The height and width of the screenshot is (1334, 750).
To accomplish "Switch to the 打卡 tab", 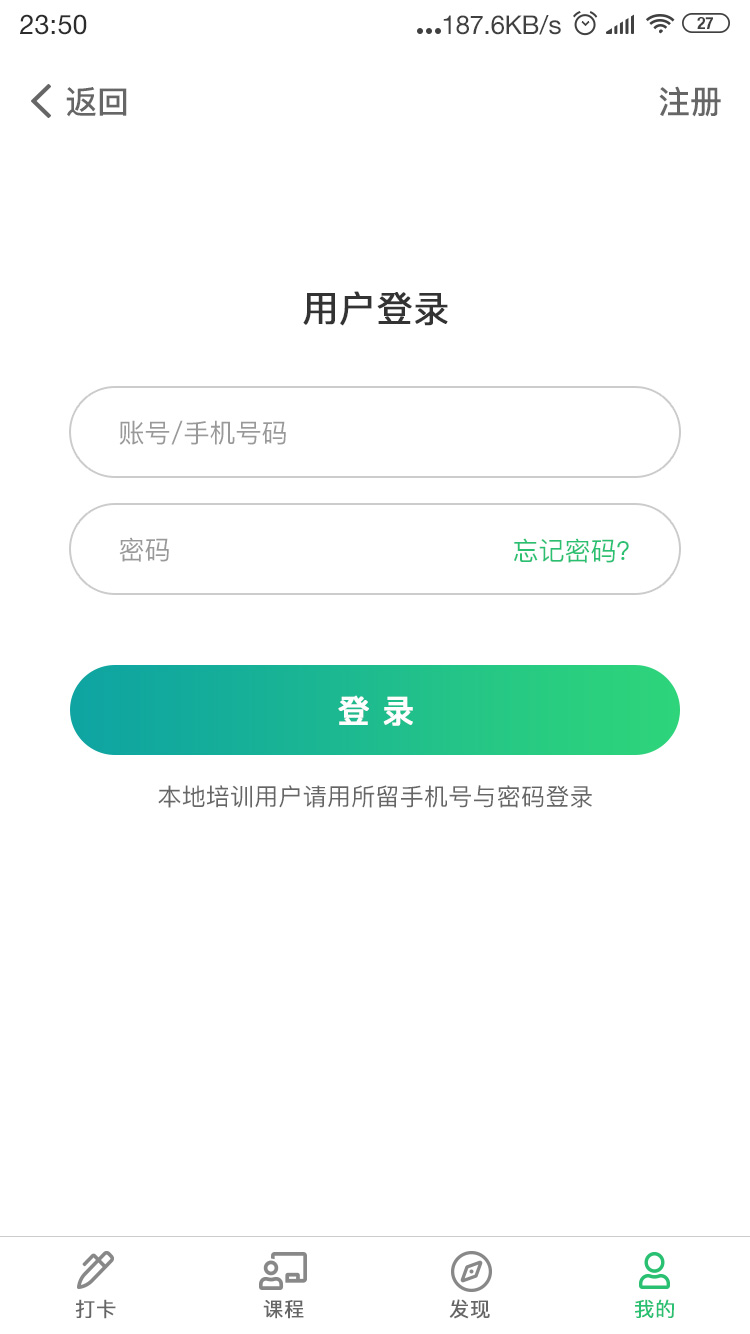I will pos(95,1286).
